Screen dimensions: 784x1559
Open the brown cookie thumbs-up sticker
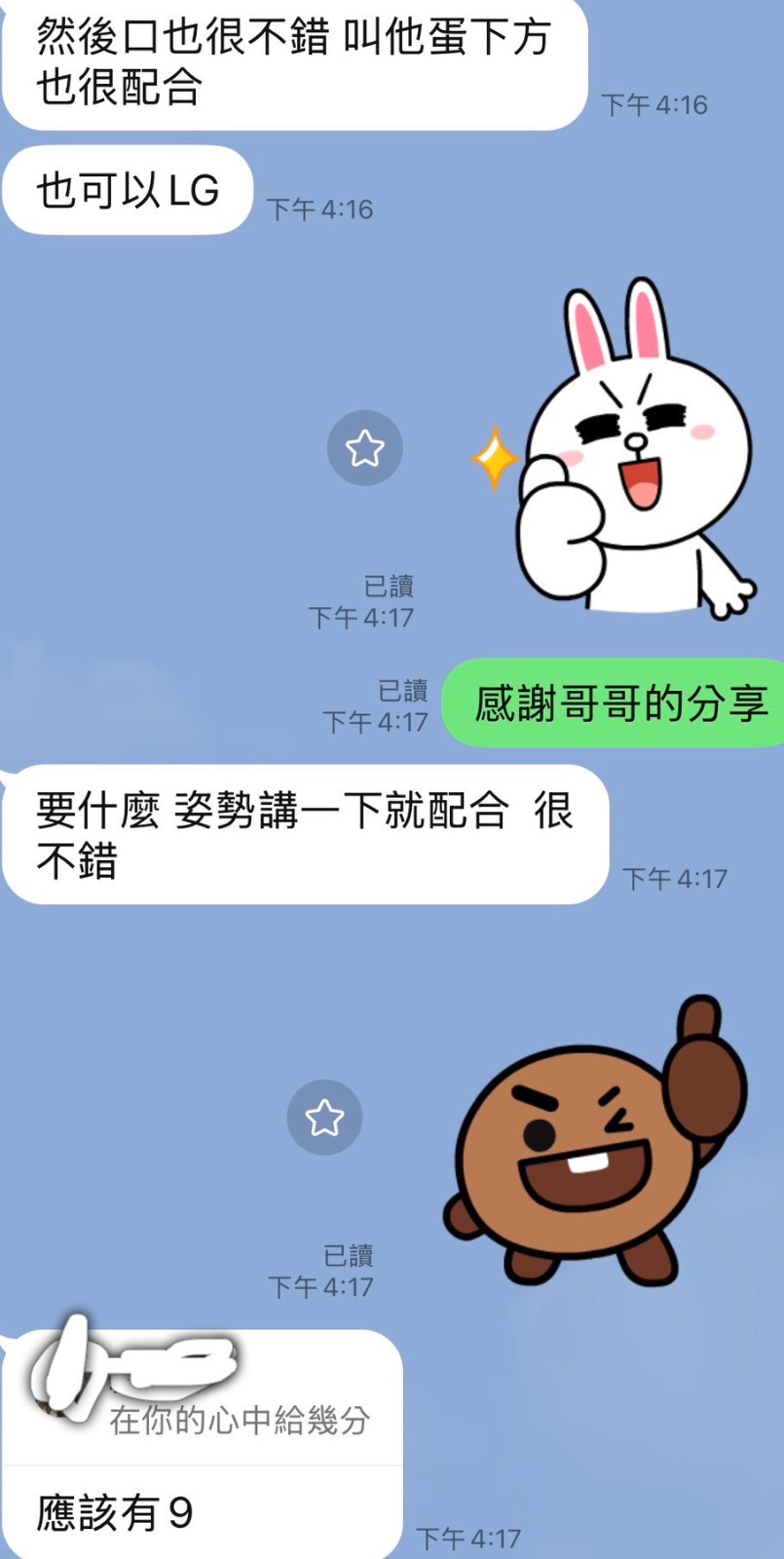595,1140
